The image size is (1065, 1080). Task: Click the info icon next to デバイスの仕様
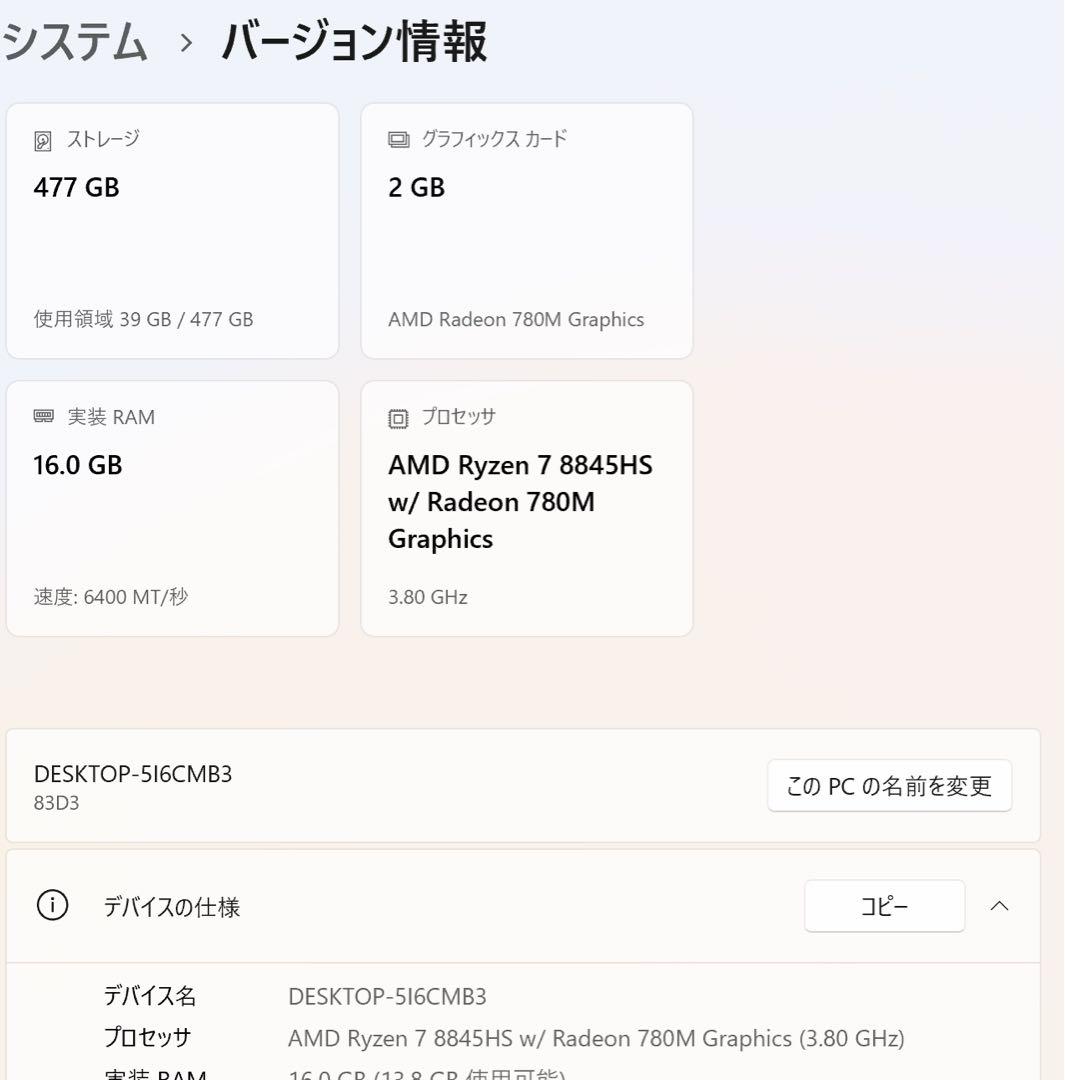(x=52, y=906)
